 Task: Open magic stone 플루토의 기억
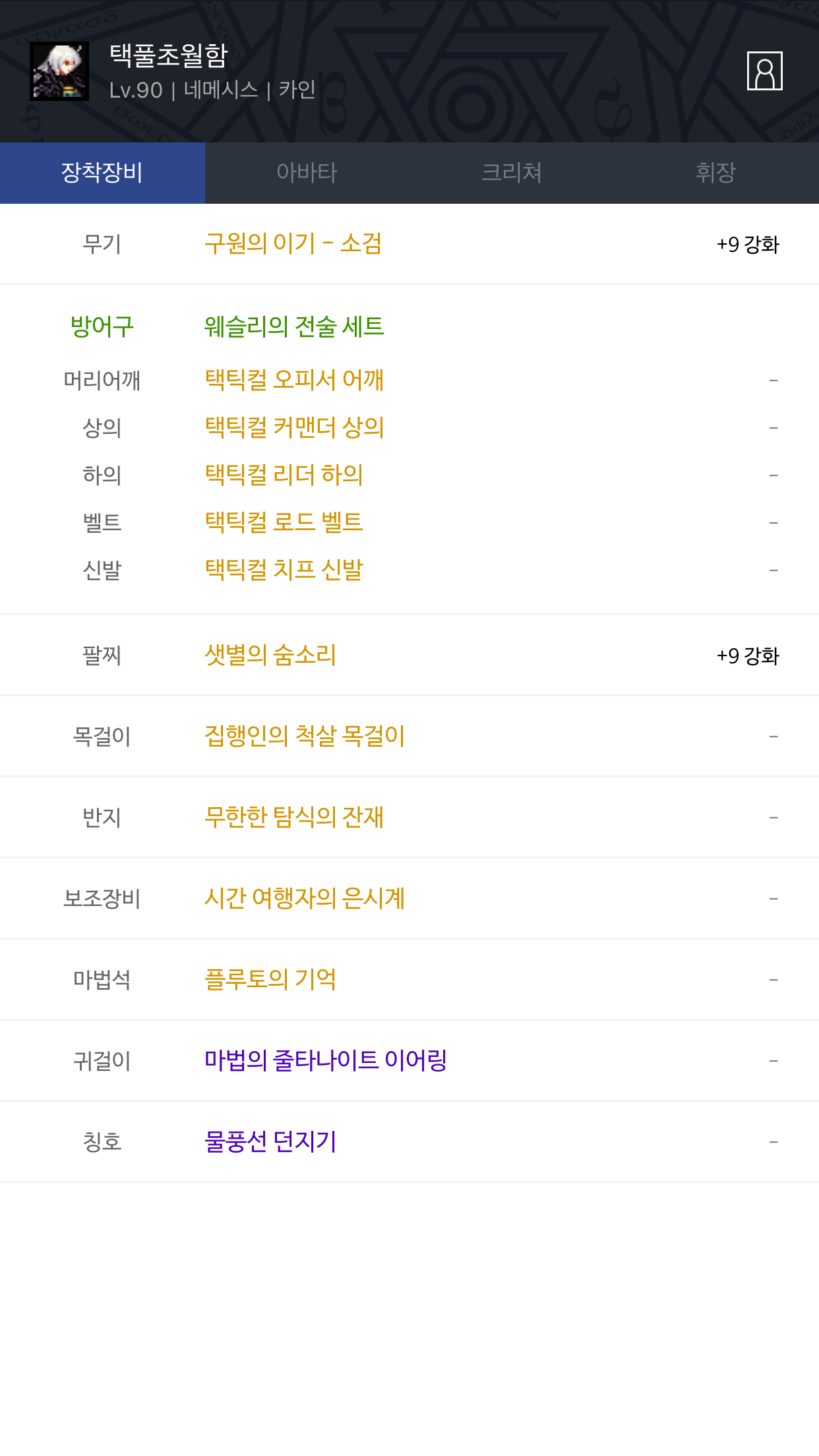click(x=270, y=979)
